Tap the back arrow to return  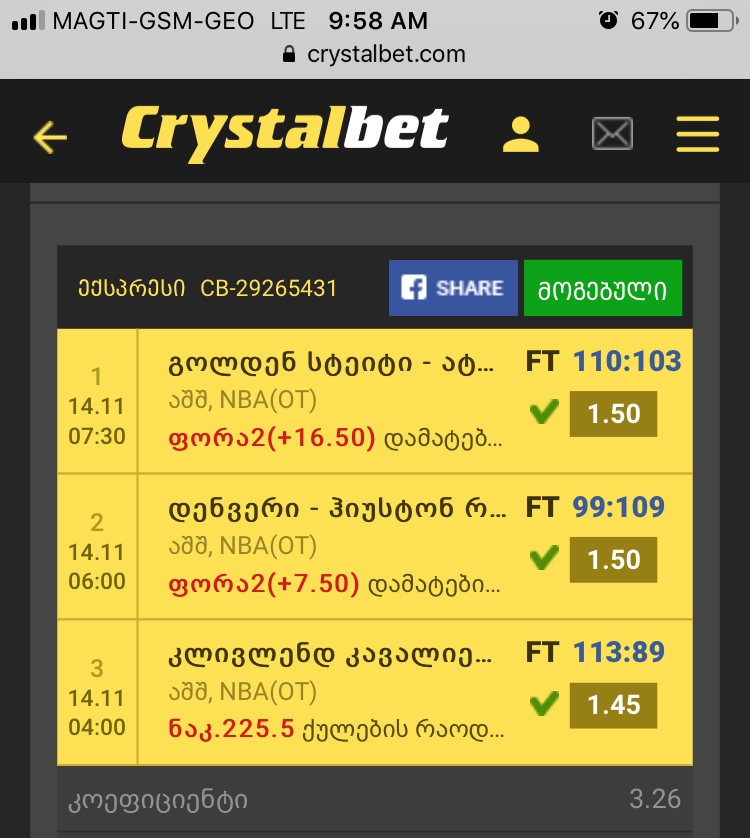(49, 132)
